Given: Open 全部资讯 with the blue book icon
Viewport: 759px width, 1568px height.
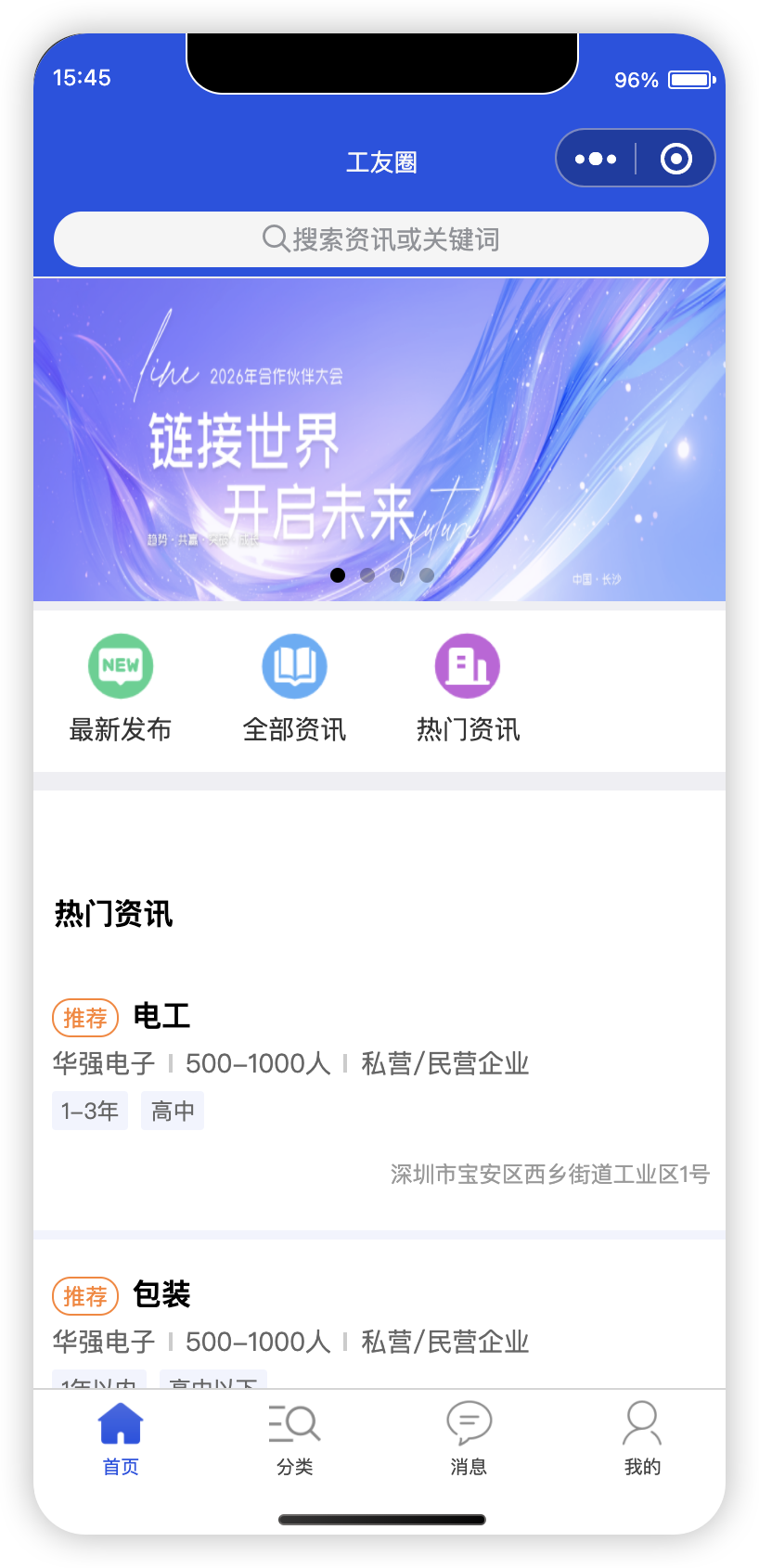Looking at the screenshot, I should [294, 665].
